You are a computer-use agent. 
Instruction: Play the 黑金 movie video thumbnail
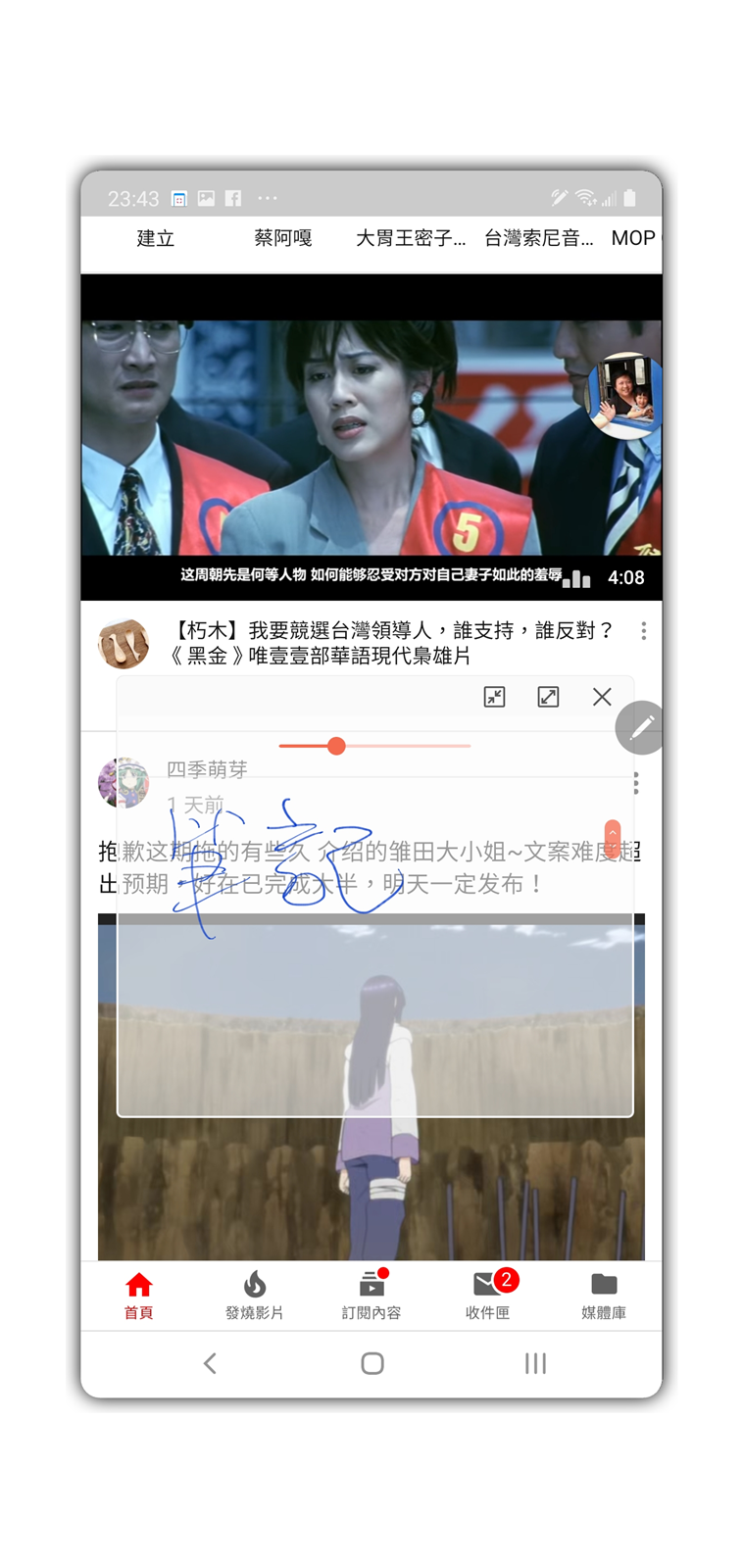pos(371,437)
